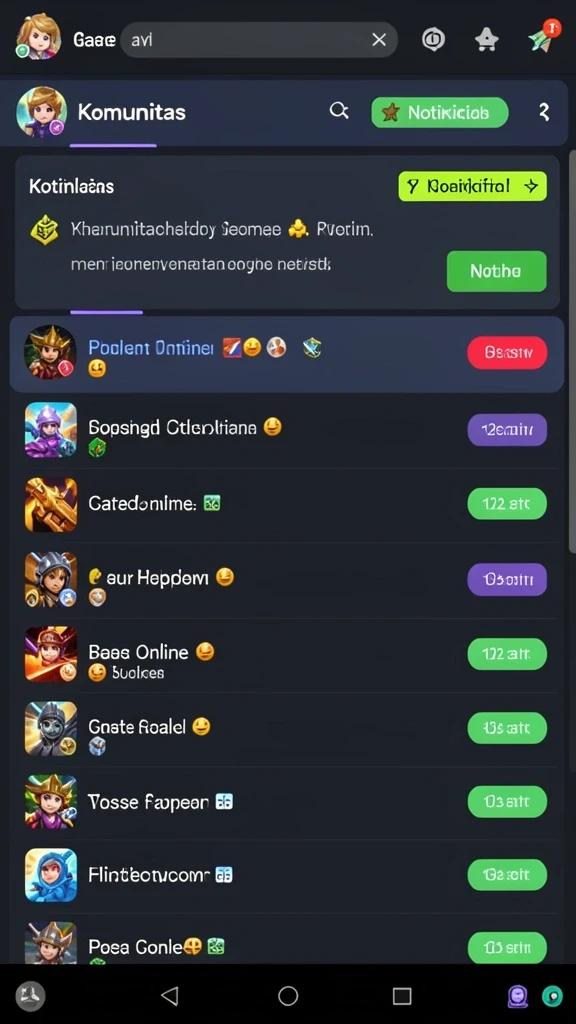The image size is (576, 1024).
Task: Tap the green Notikicias star button
Action: (440, 112)
